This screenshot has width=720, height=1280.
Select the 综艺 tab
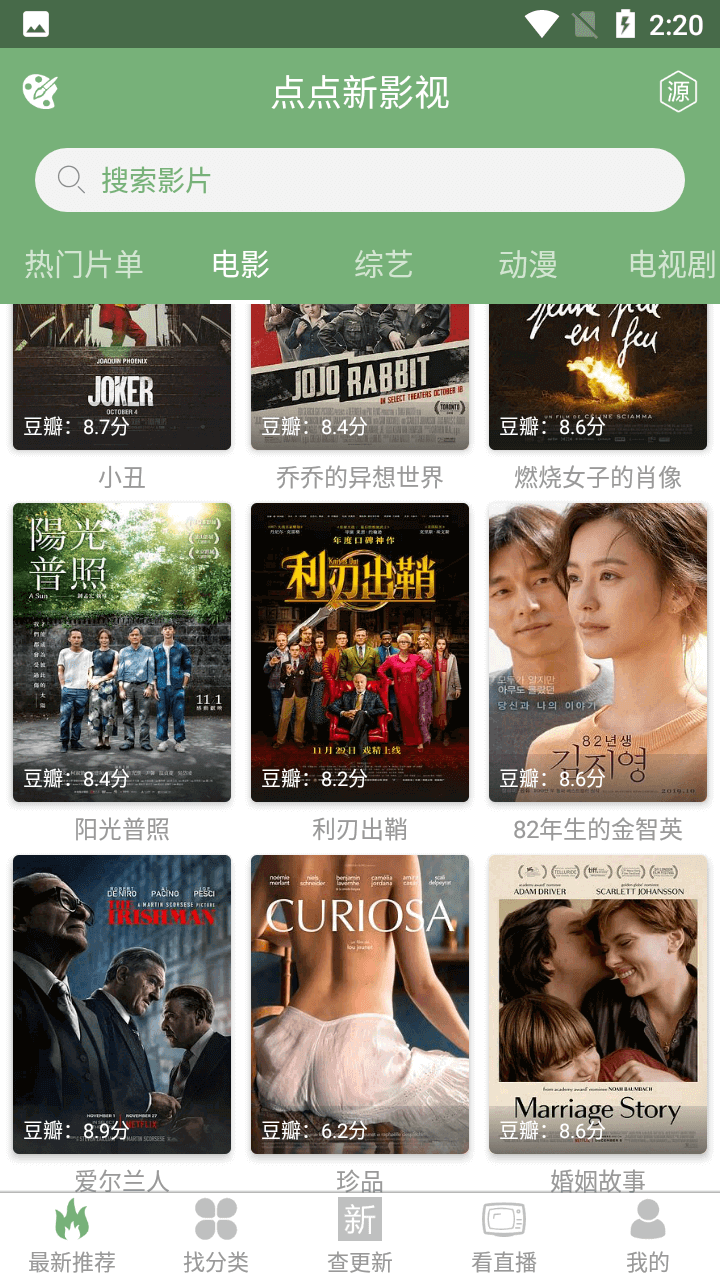pyautogui.click(x=384, y=264)
